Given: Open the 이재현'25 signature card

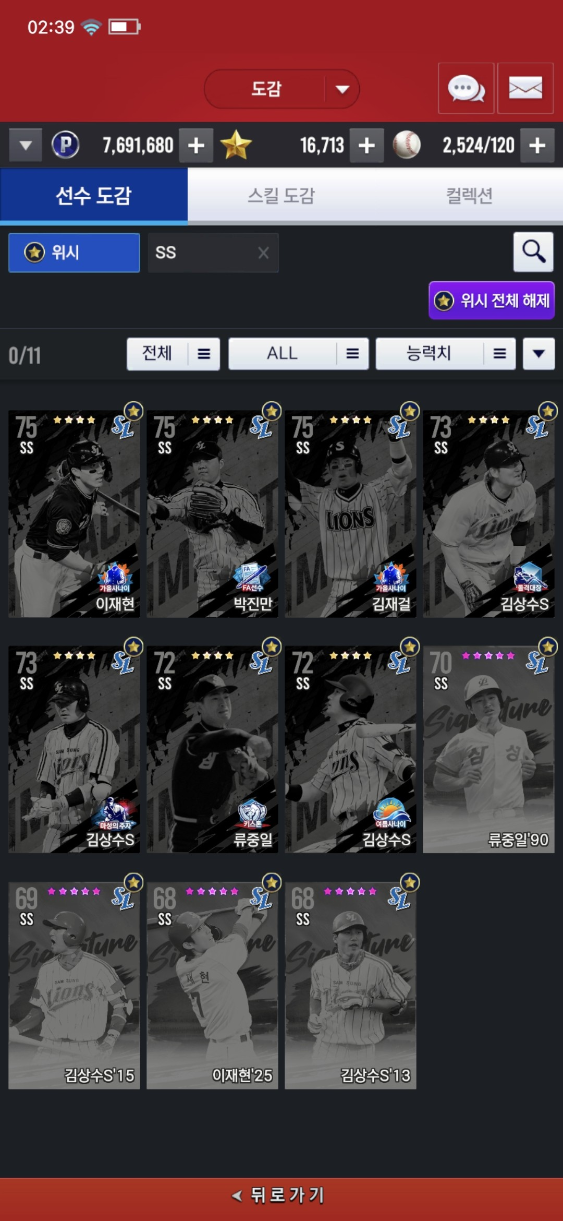Looking at the screenshot, I should pos(213,985).
